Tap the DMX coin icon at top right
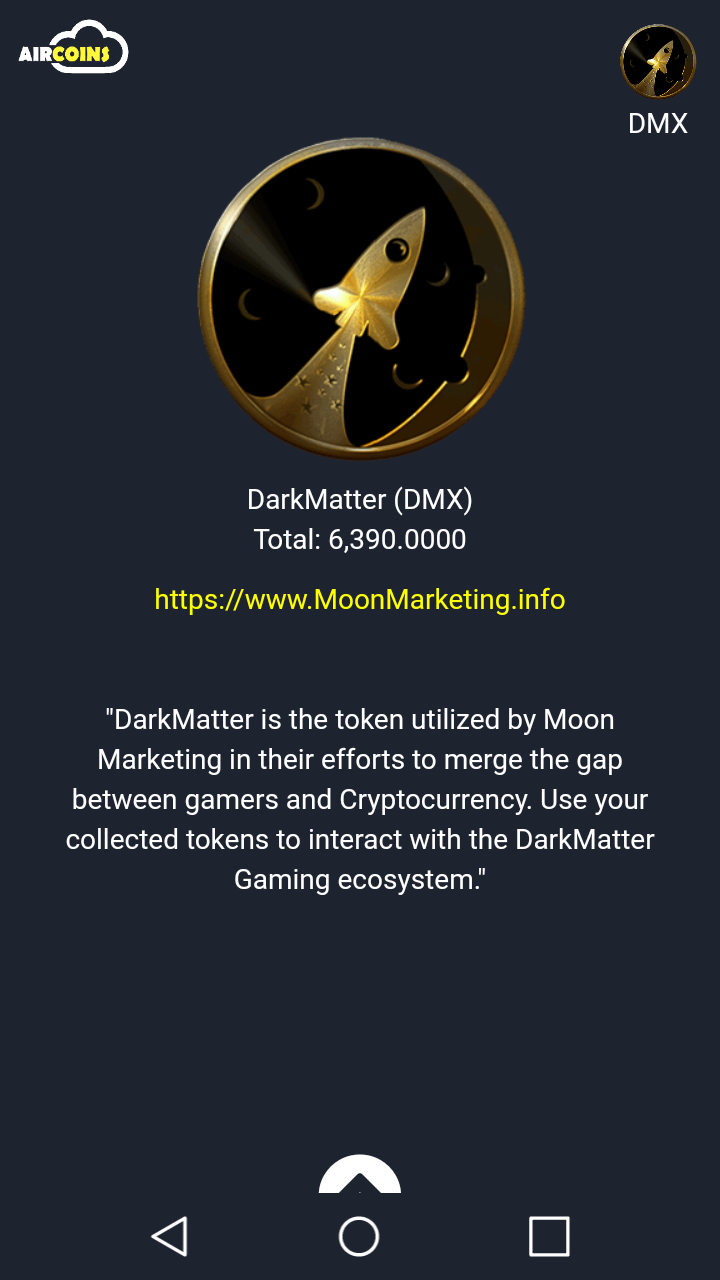 658,62
